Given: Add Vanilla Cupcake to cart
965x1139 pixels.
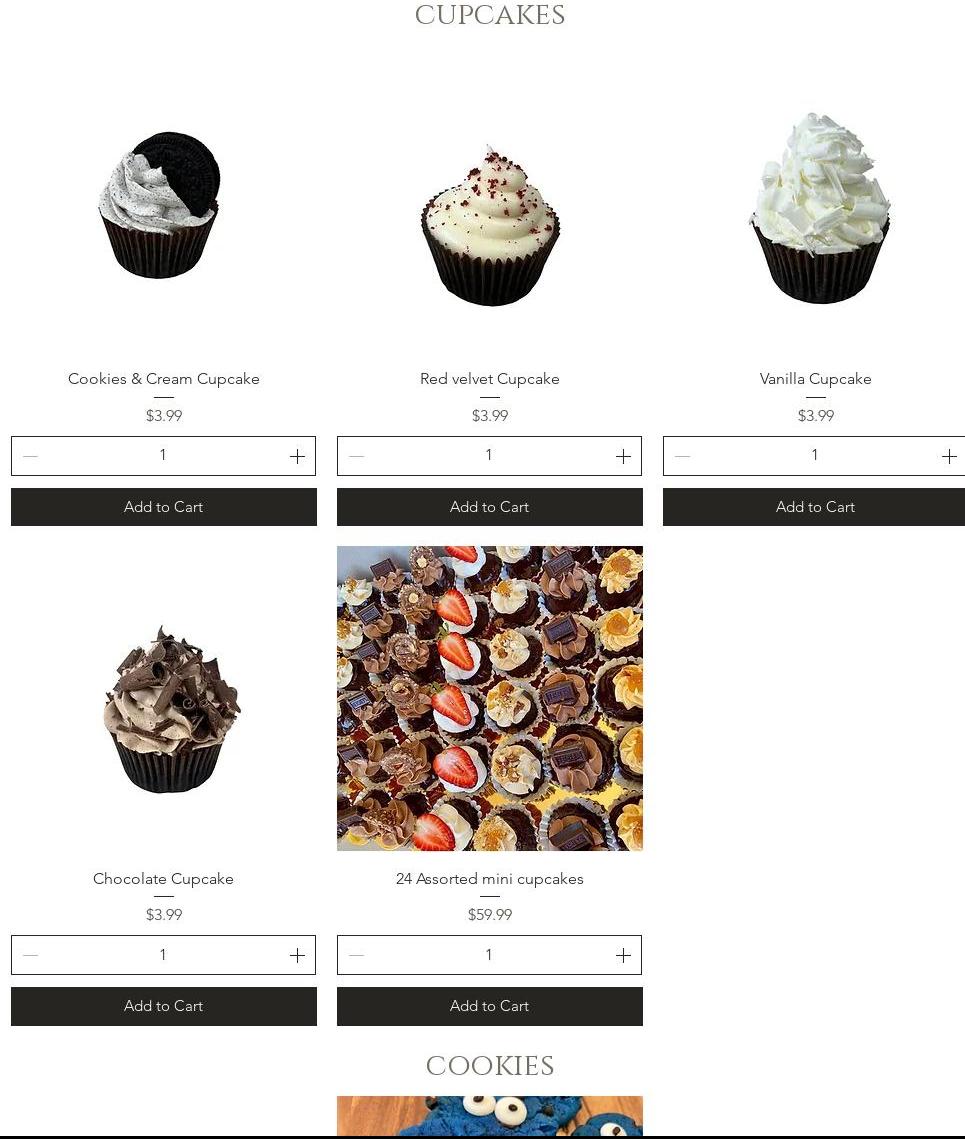Looking at the screenshot, I should click(x=814, y=507).
